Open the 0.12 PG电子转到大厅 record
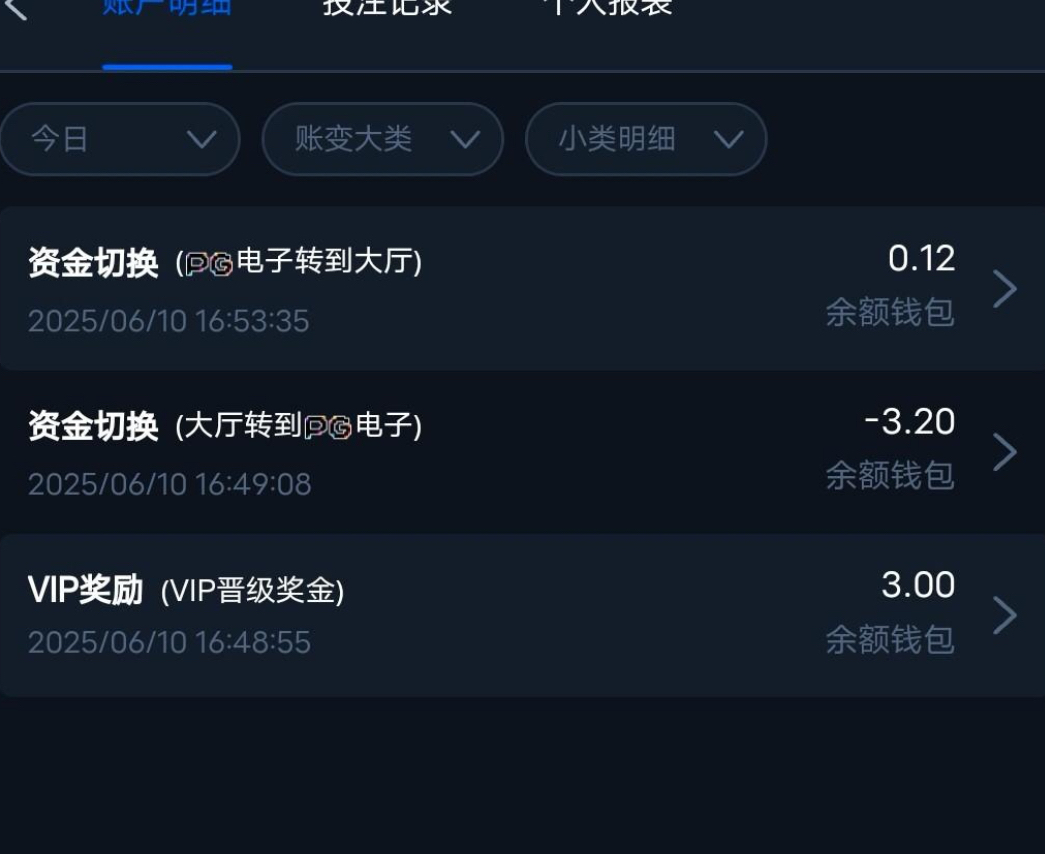The width and height of the screenshot is (1045, 854). point(522,289)
